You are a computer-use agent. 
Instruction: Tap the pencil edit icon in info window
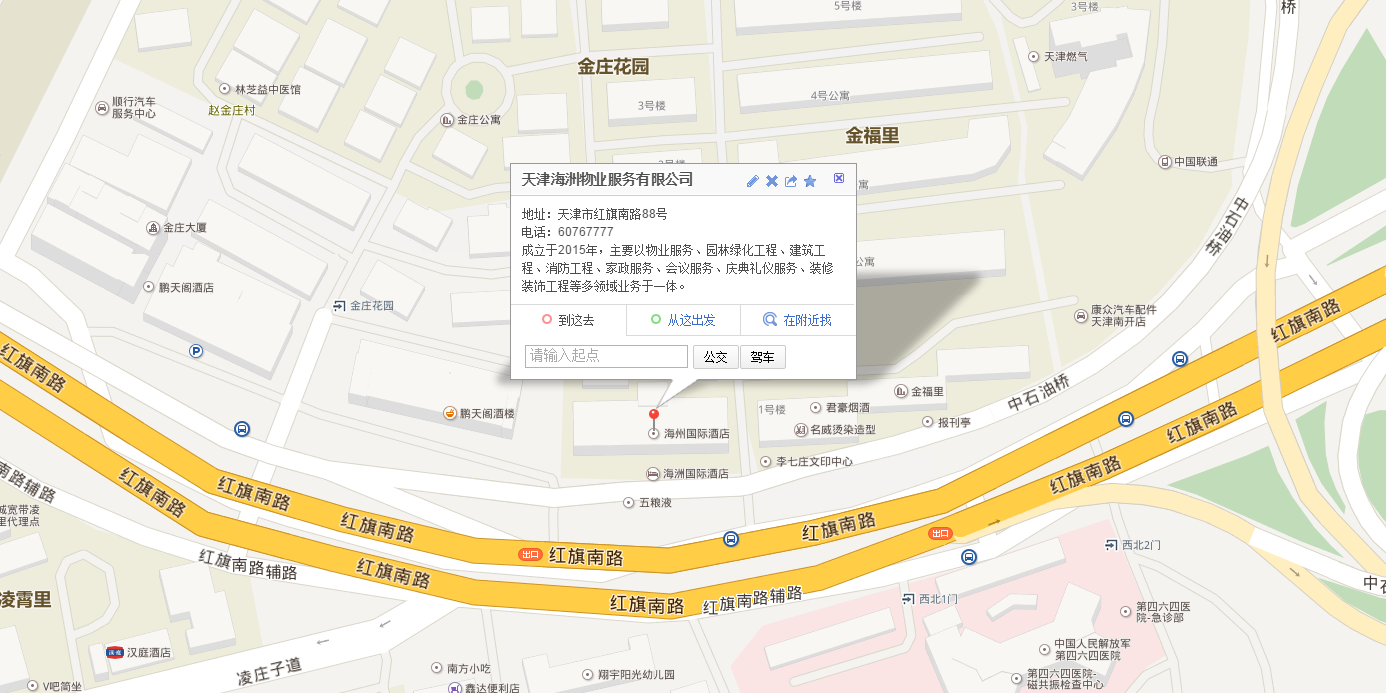pos(753,181)
